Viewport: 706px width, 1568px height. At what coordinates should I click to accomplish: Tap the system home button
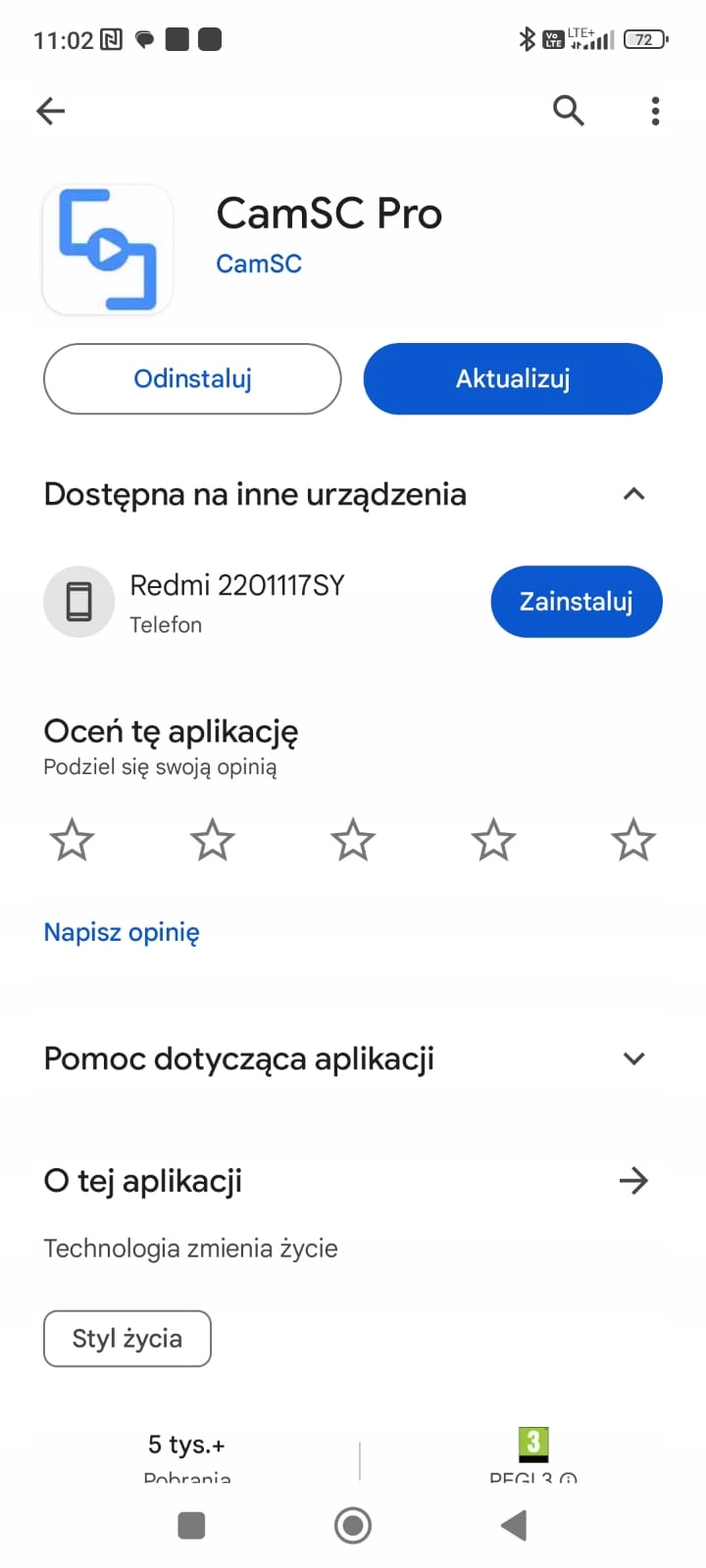coord(353,1525)
